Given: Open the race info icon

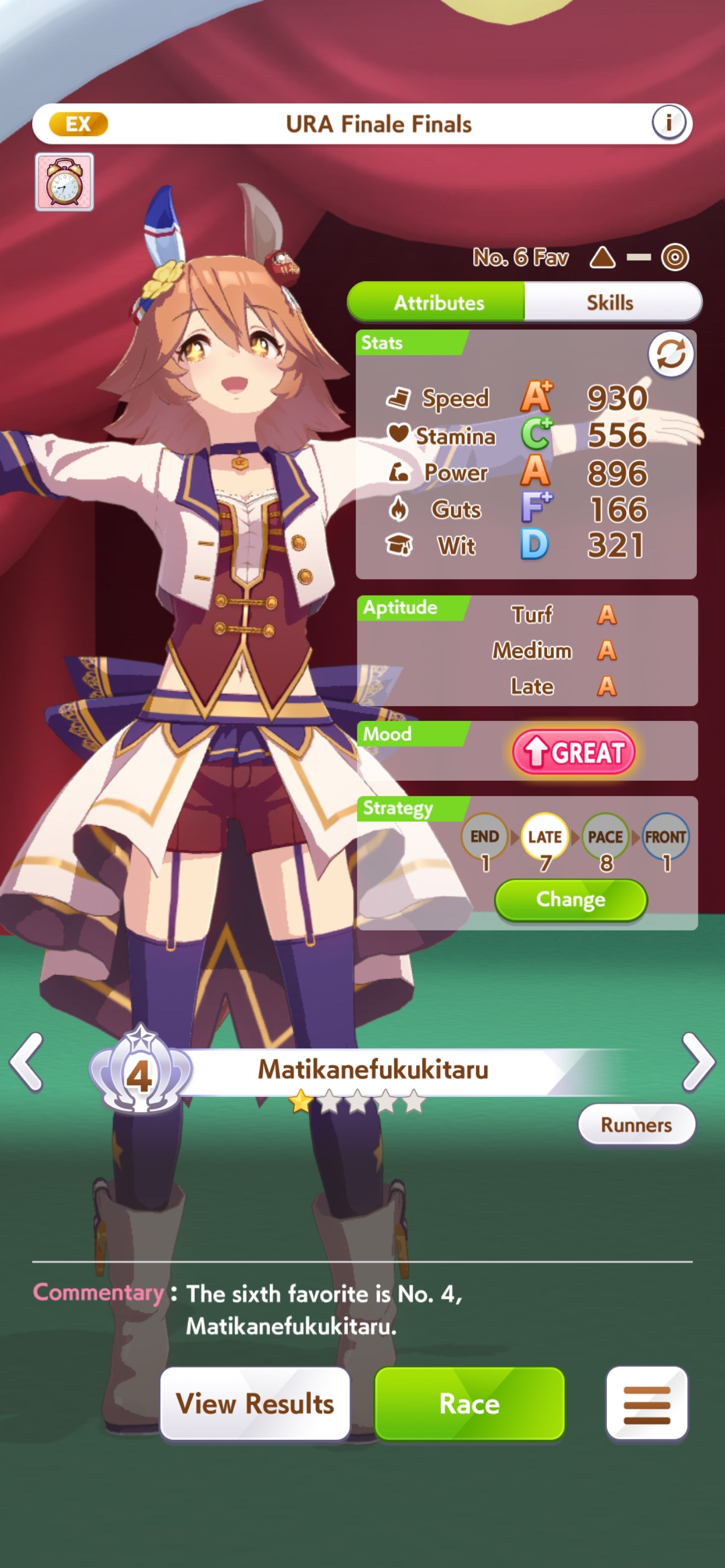Looking at the screenshot, I should pos(669,124).
